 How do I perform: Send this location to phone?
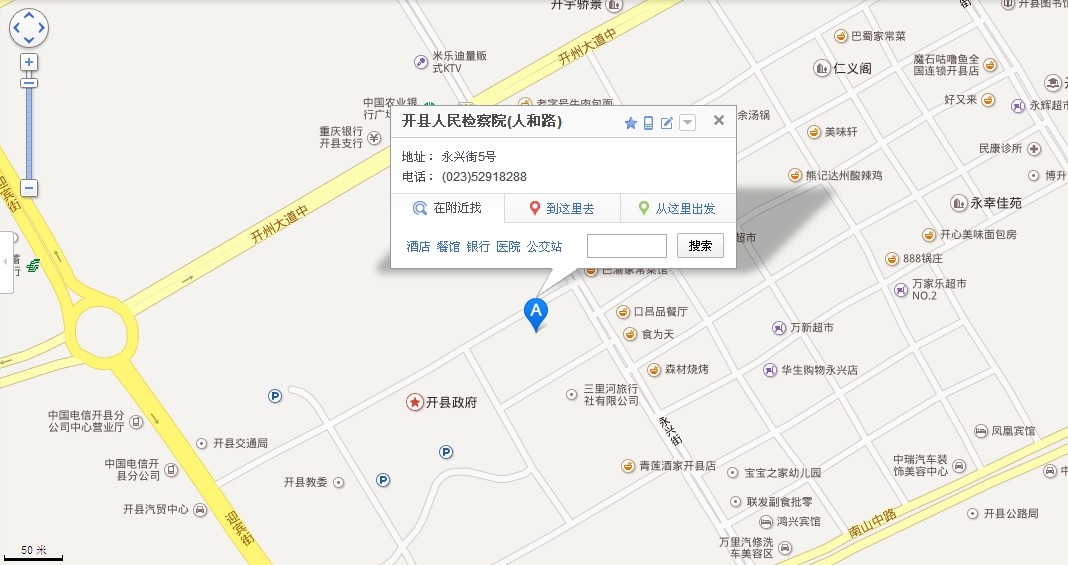click(648, 123)
